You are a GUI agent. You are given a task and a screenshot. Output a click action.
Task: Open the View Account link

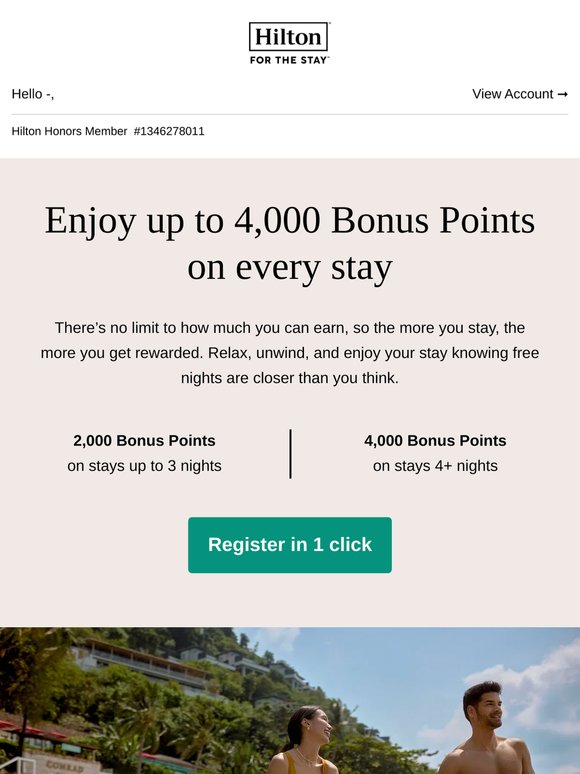coord(520,94)
